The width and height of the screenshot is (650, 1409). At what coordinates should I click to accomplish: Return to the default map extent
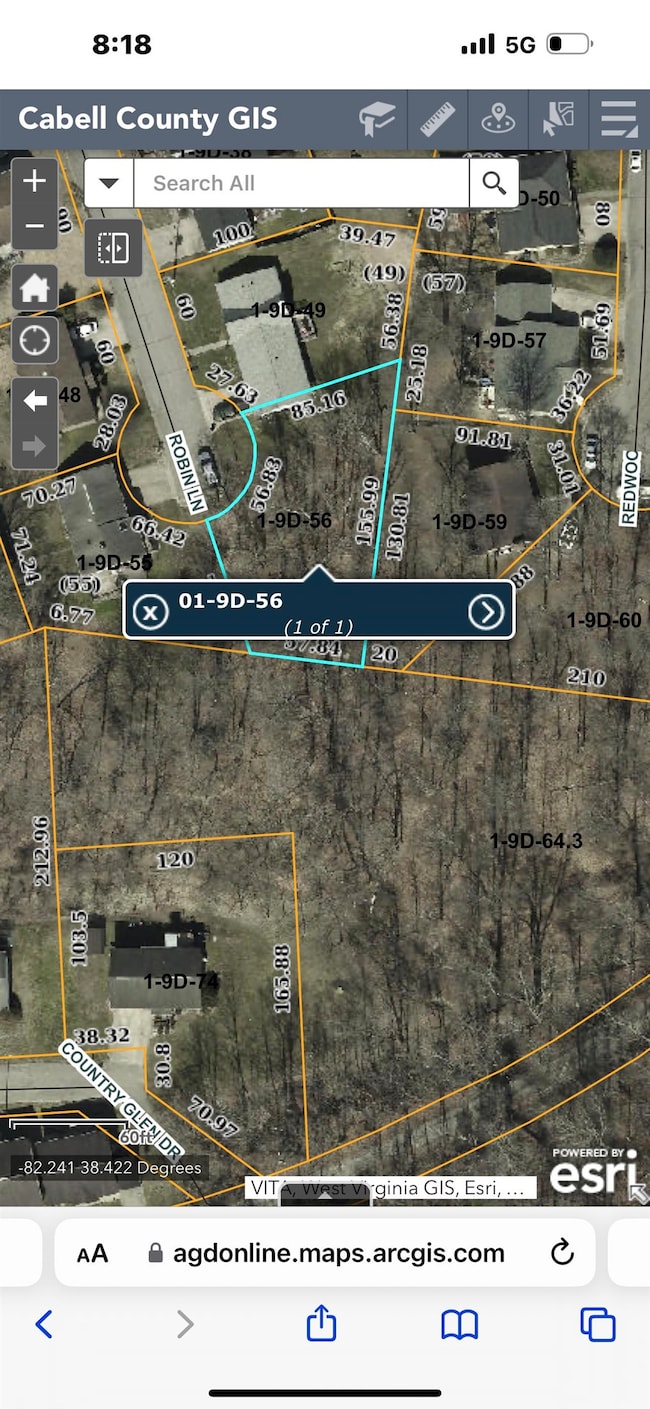click(35, 289)
